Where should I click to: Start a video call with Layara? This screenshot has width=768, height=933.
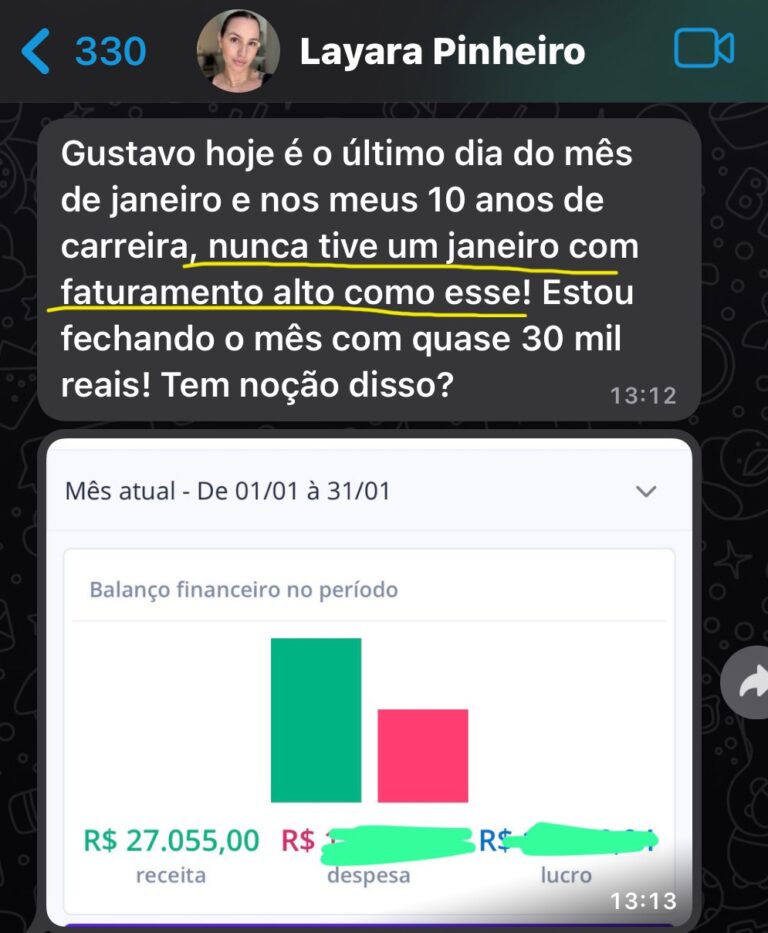(x=703, y=49)
